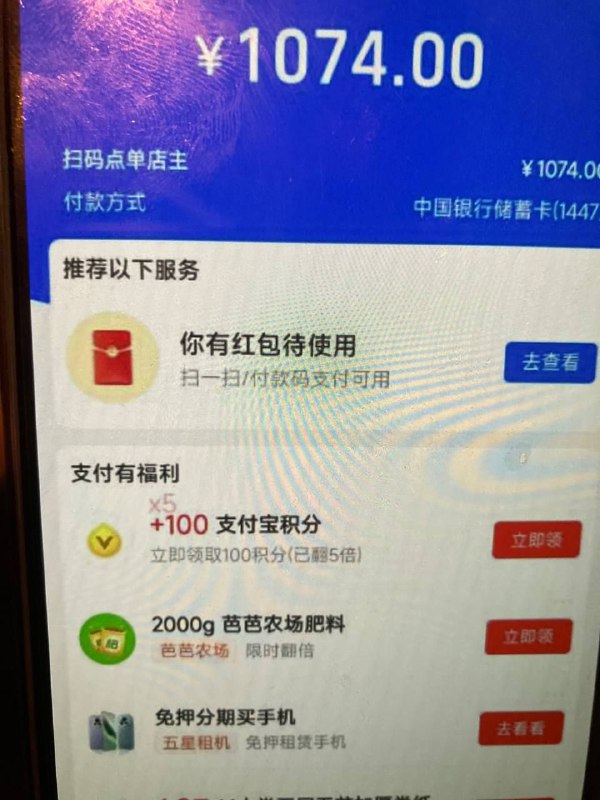Image resolution: width=600 pixels, height=800 pixels.
Task: Claim 2000g 芭芭农场肥料 with 立即领
Action: coord(527,636)
